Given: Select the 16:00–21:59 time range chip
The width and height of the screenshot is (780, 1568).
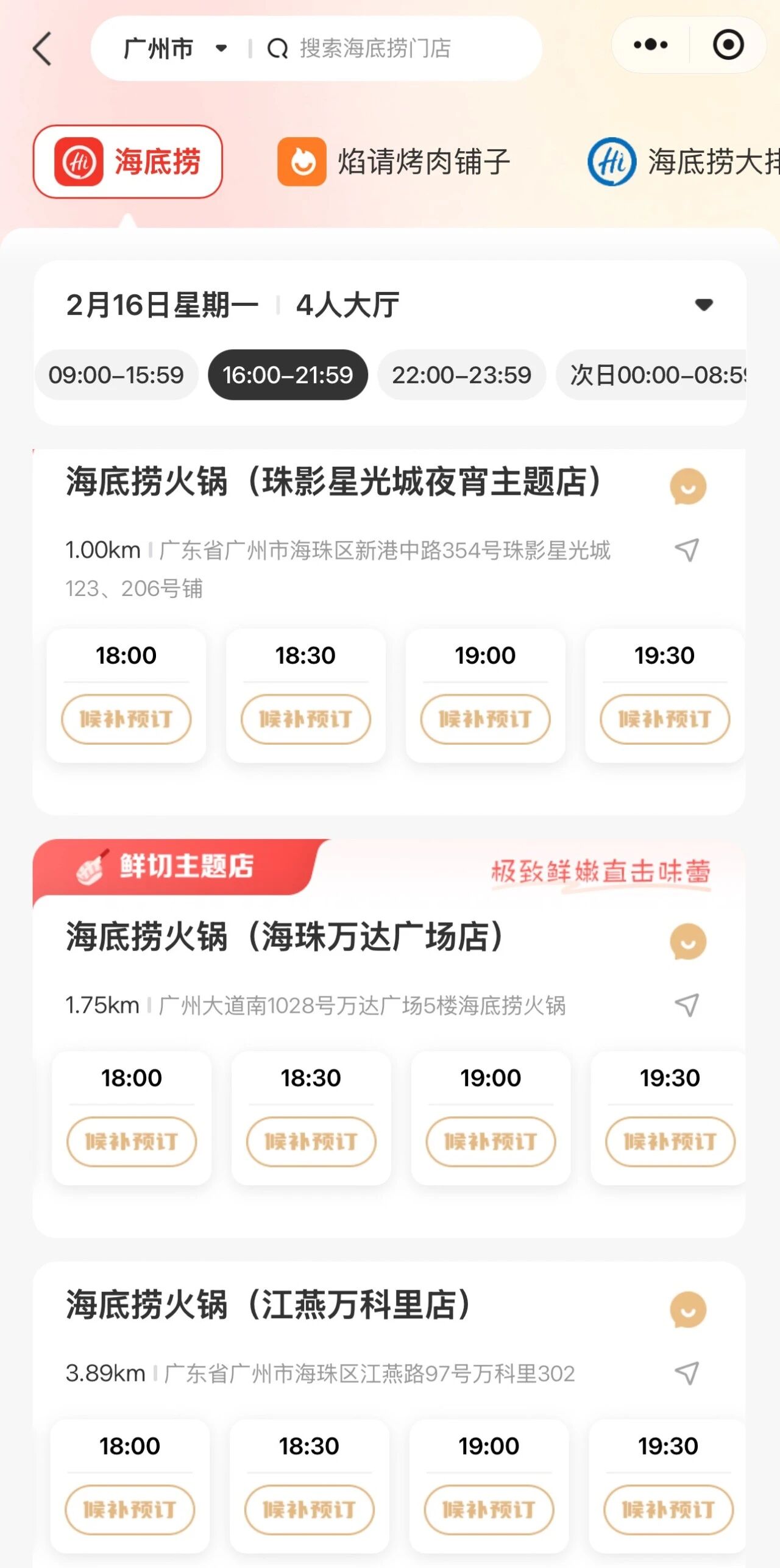Looking at the screenshot, I should click(288, 375).
